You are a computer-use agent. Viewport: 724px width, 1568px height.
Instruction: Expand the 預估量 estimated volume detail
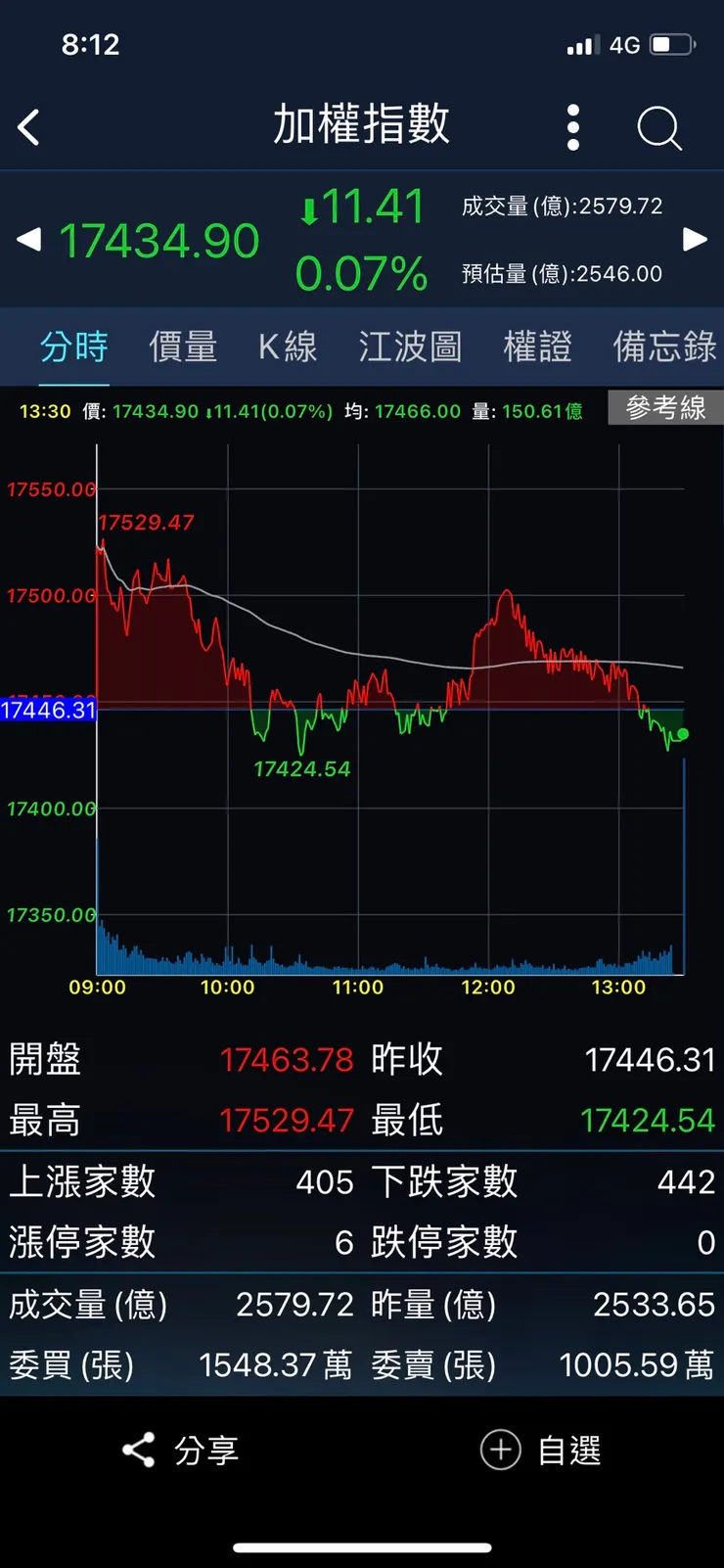[563, 274]
